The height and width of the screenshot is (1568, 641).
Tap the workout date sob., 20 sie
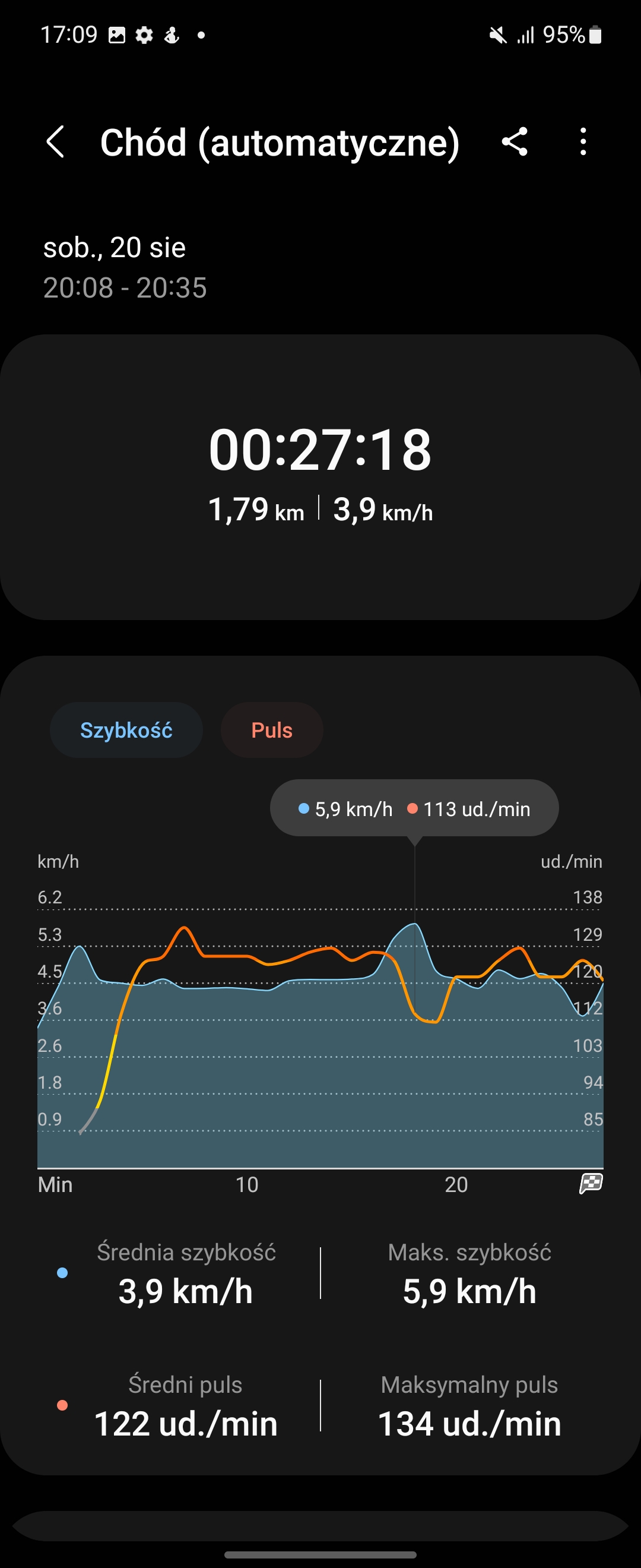coord(115,247)
